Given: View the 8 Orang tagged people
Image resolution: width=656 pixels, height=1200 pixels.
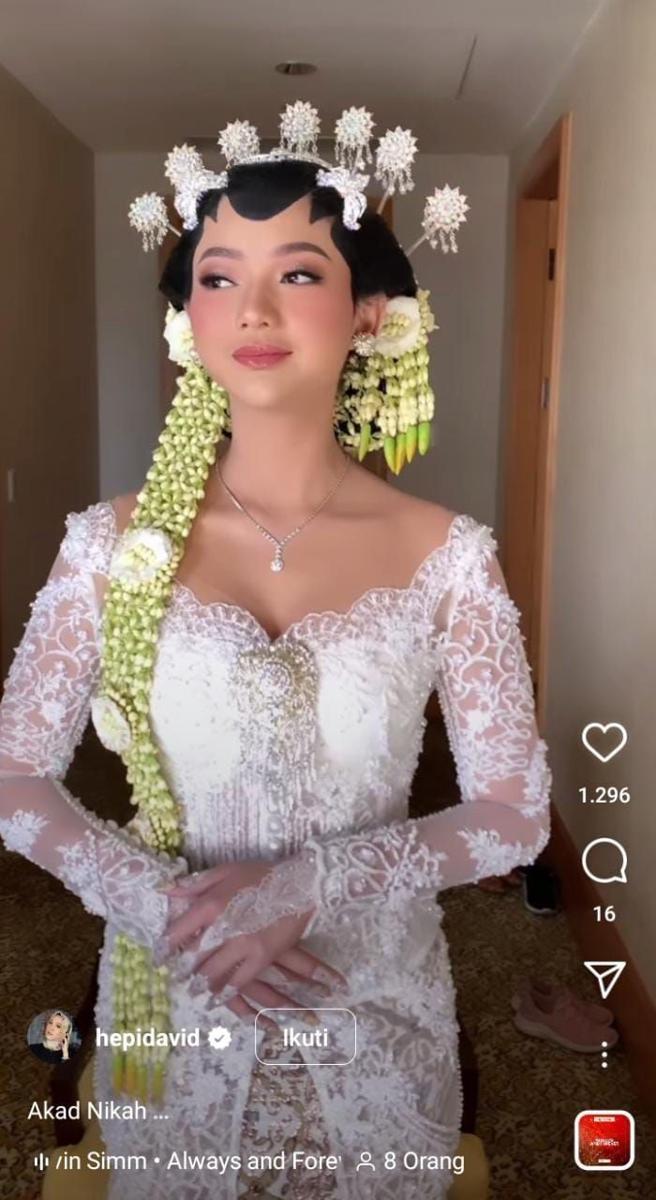Looking at the screenshot, I should [x=410, y=1162].
